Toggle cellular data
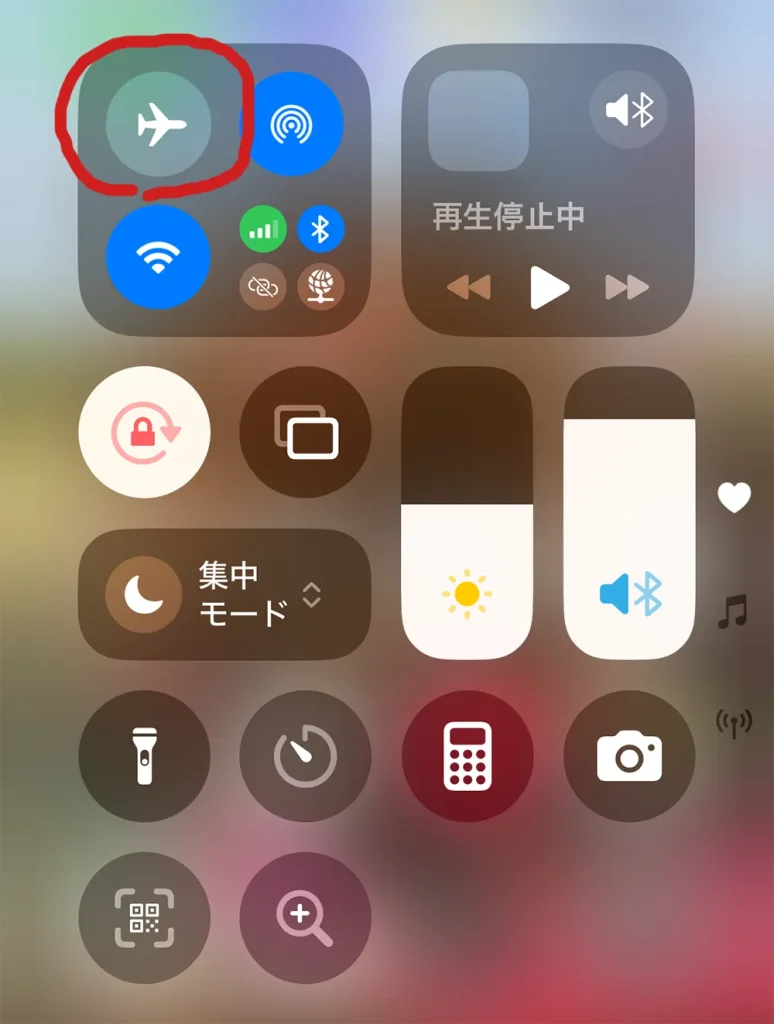The height and width of the screenshot is (1024, 774). pyautogui.click(x=263, y=230)
